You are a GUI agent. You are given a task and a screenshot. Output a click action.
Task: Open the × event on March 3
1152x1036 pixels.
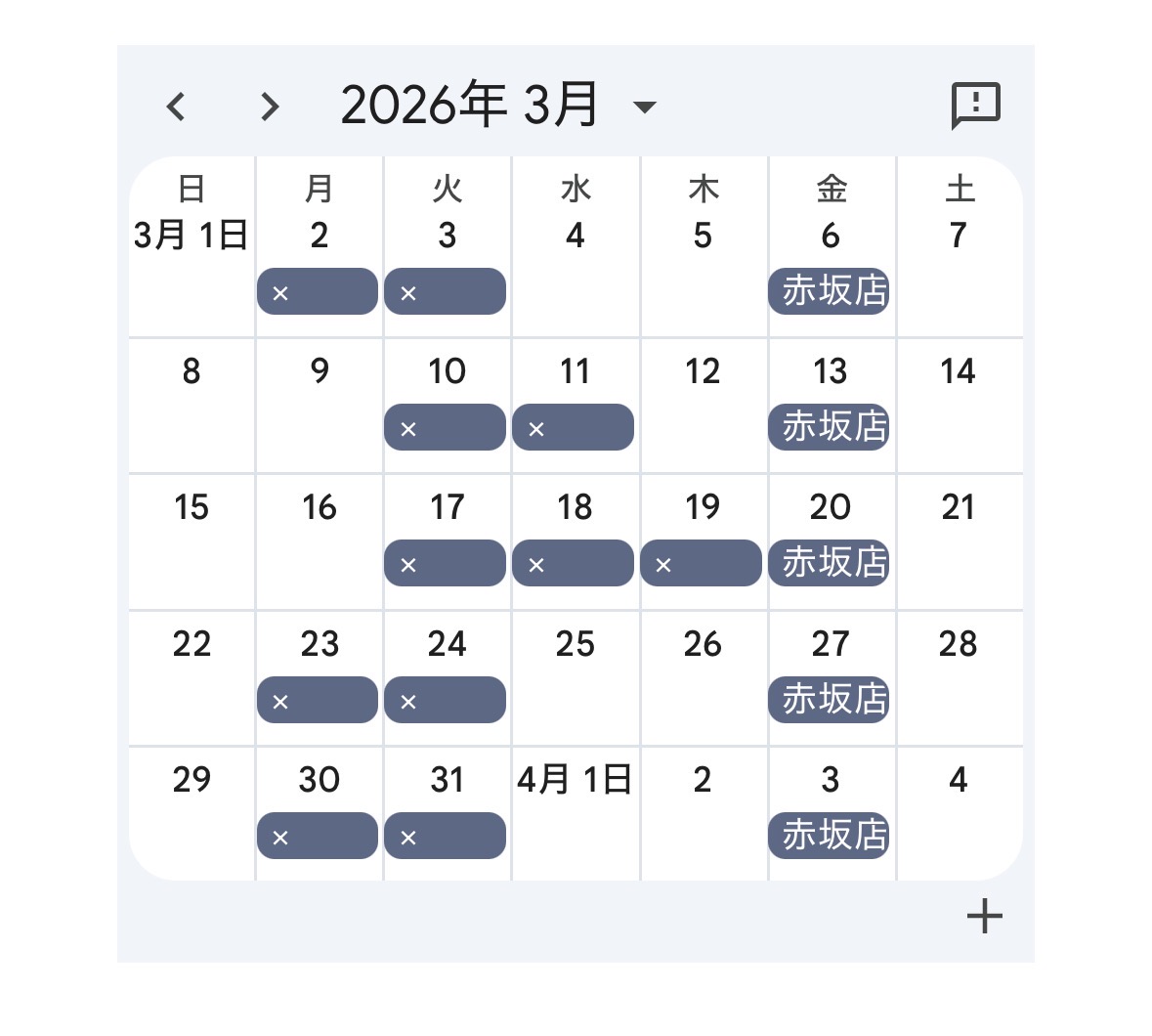pyautogui.click(x=446, y=292)
